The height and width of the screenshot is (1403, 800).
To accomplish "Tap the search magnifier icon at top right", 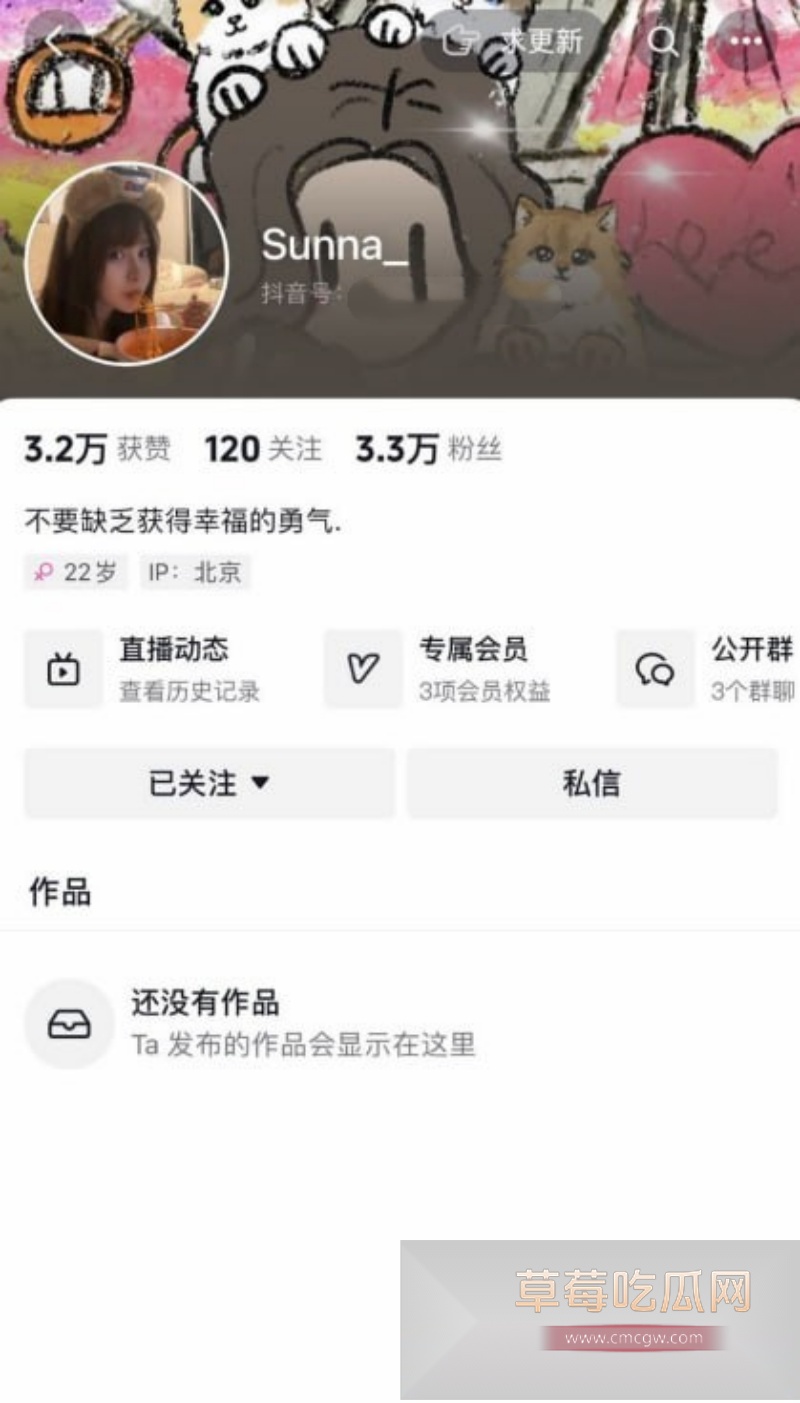I will [x=662, y=42].
